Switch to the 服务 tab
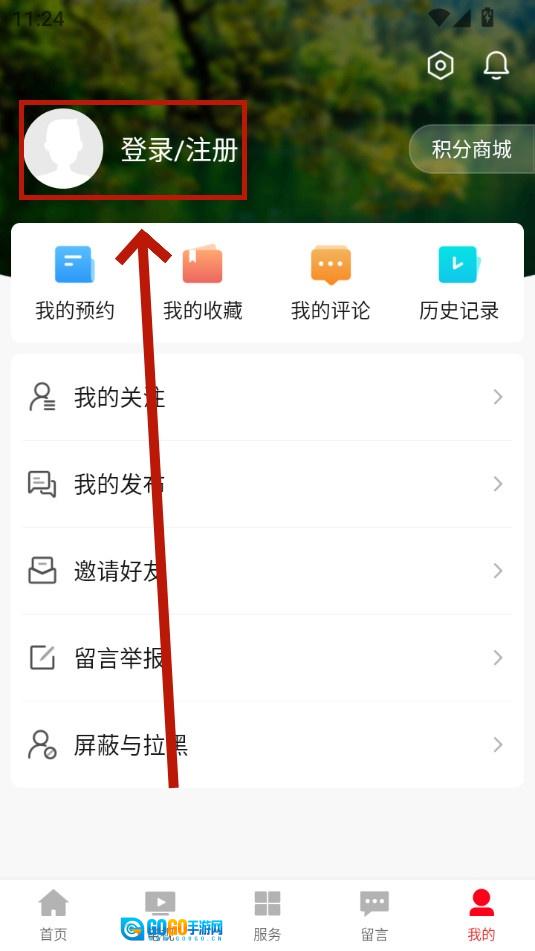The image size is (535, 951). [x=267, y=915]
